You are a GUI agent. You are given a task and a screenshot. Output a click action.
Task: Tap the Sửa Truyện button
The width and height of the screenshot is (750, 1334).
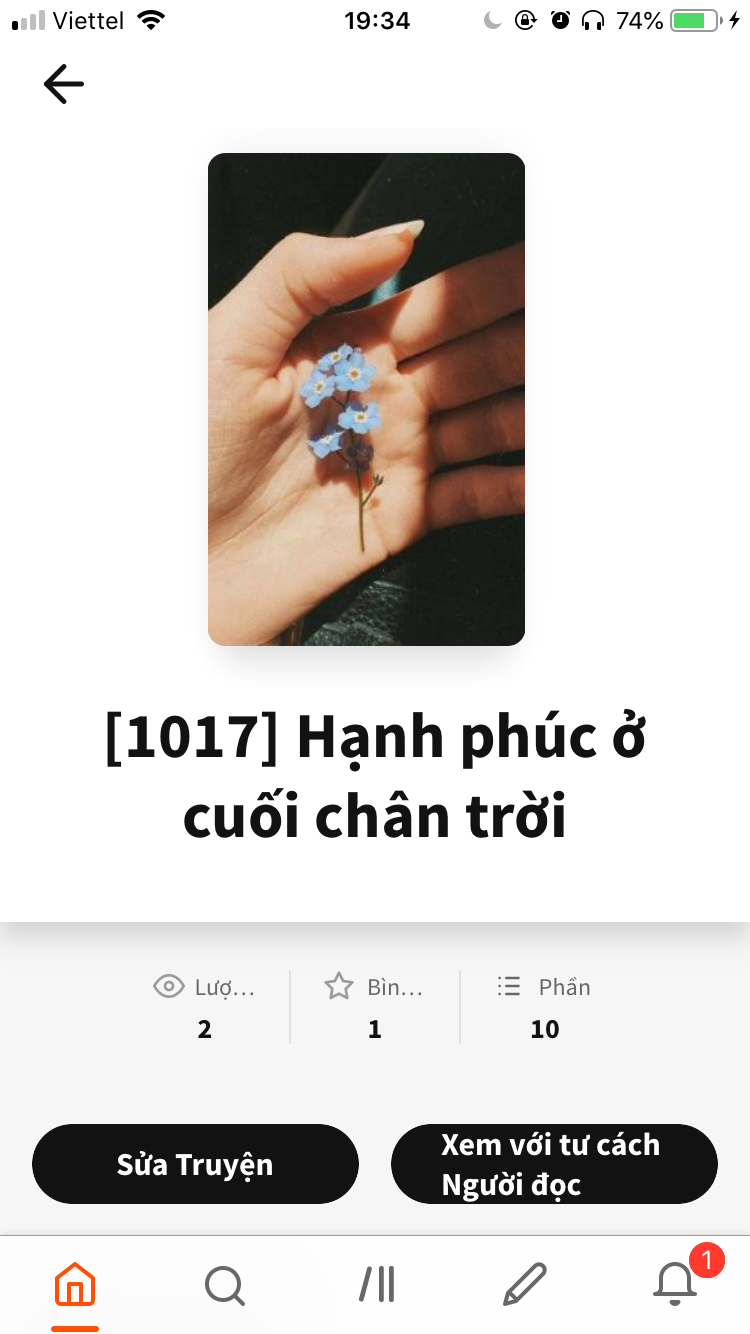[195, 1164]
